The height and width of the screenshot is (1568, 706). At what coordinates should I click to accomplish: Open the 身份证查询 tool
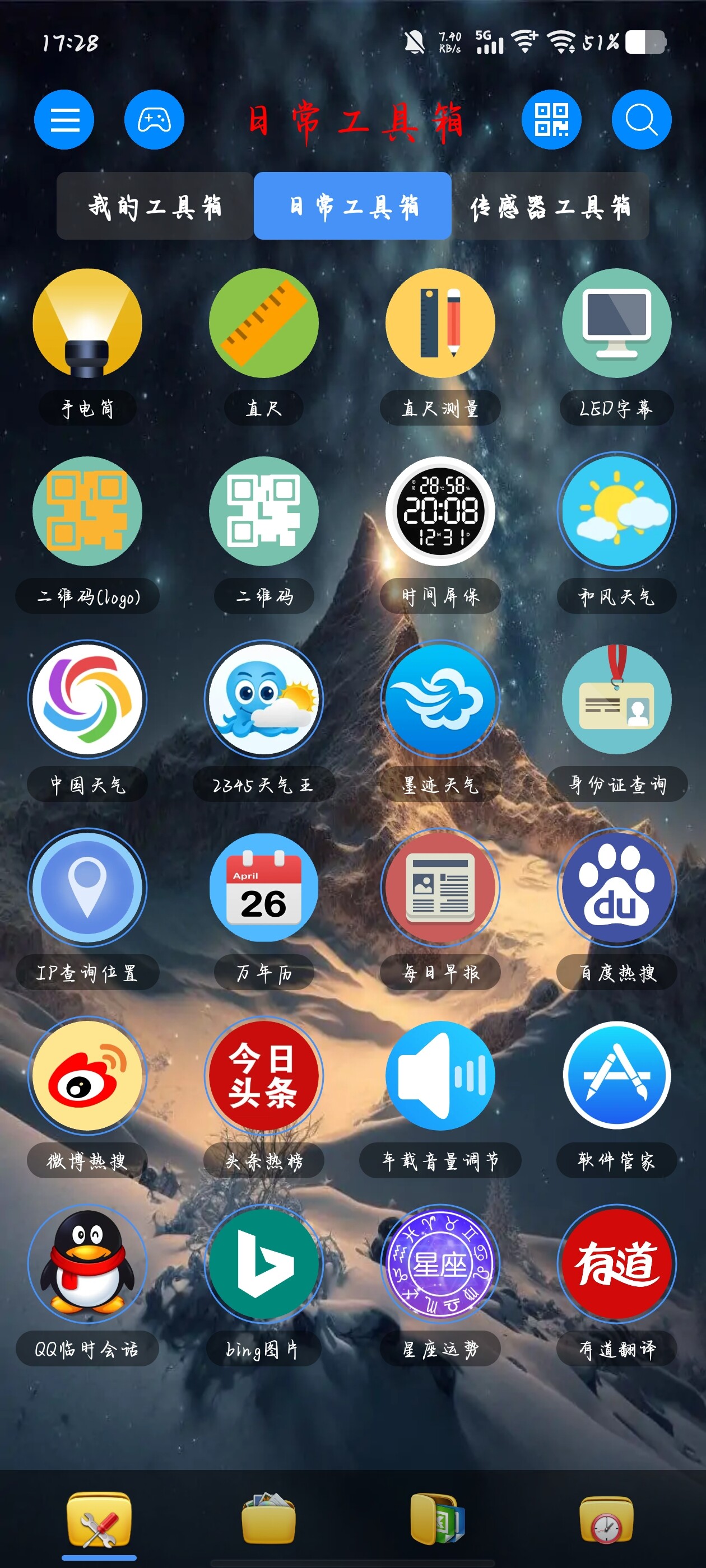point(616,699)
